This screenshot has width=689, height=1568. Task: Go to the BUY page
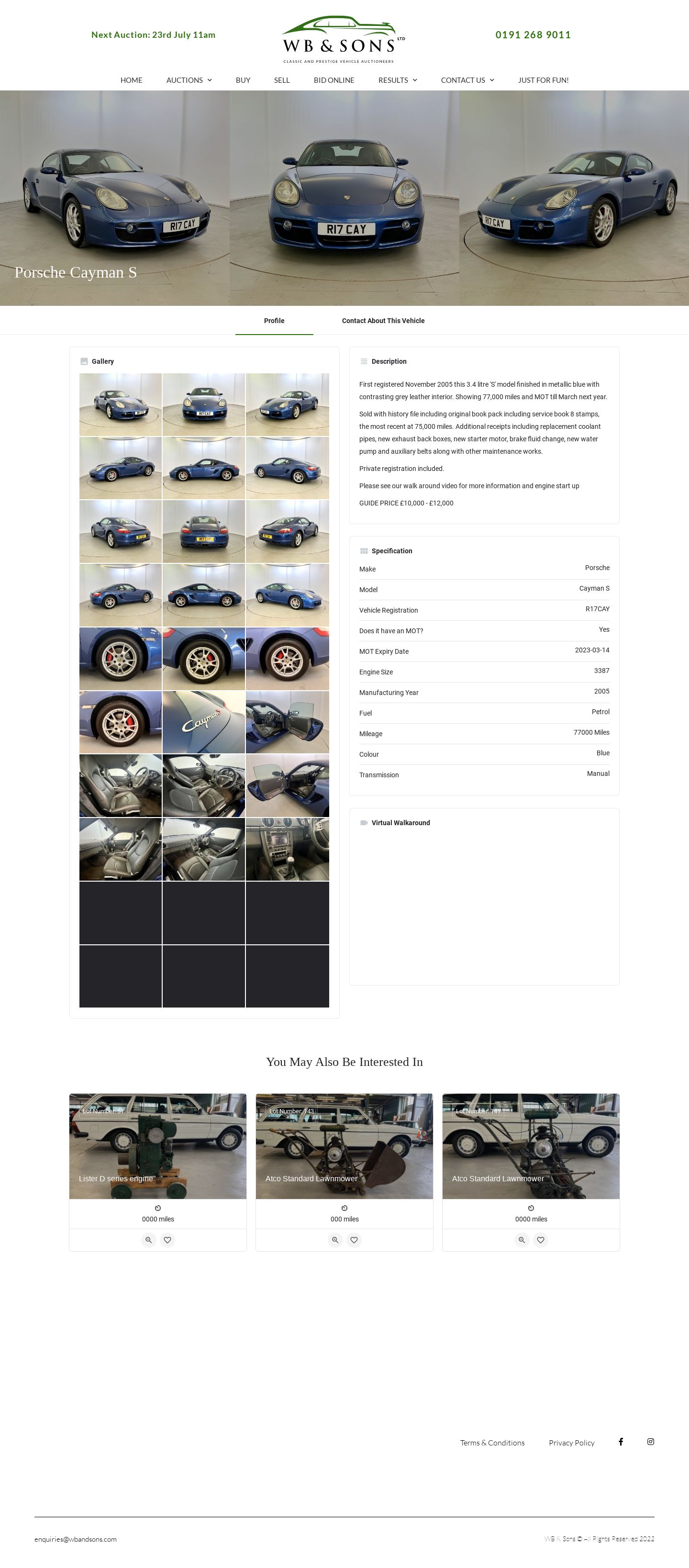(x=243, y=80)
